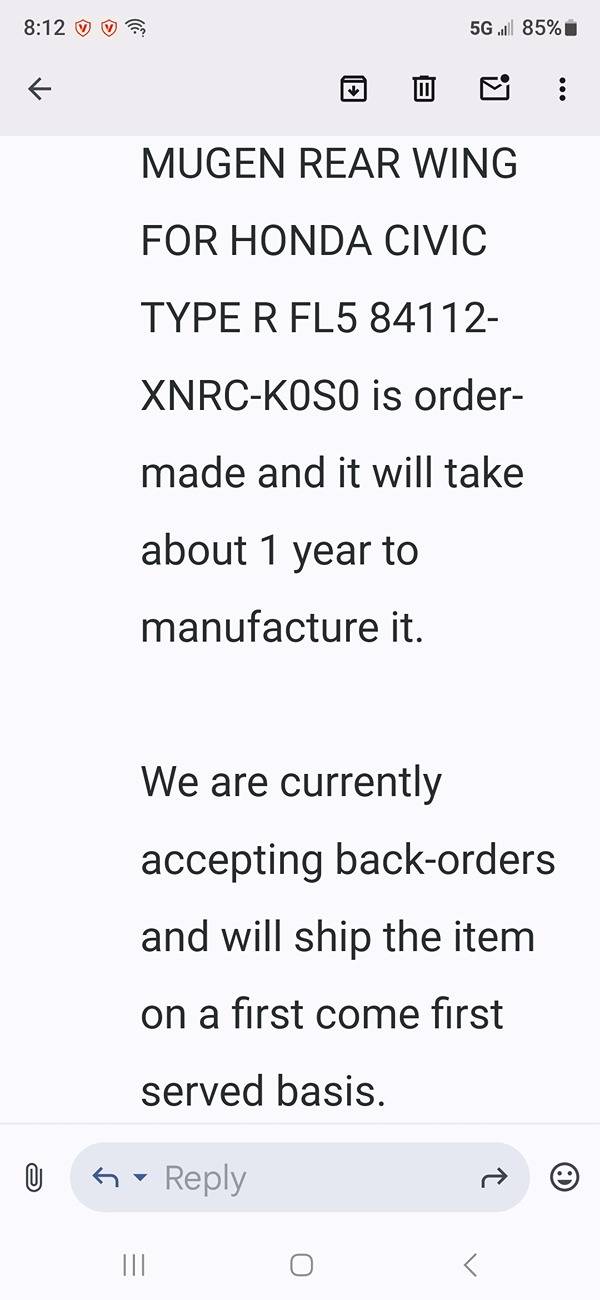This screenshot has height=1300, width=600.
Task: Delete this email
Action: pos(424,89)
